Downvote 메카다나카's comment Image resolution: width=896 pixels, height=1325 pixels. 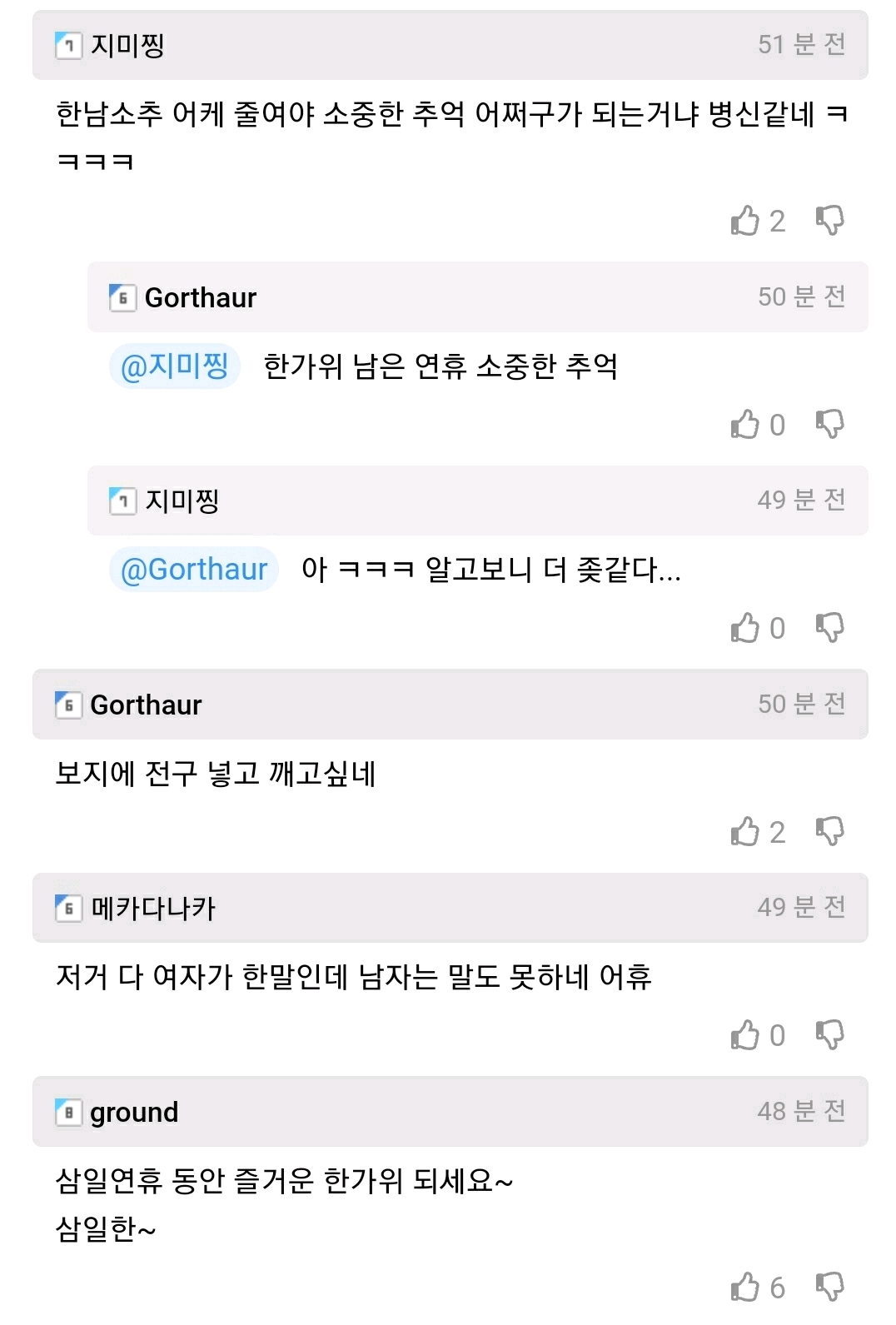coord(830,1035)
